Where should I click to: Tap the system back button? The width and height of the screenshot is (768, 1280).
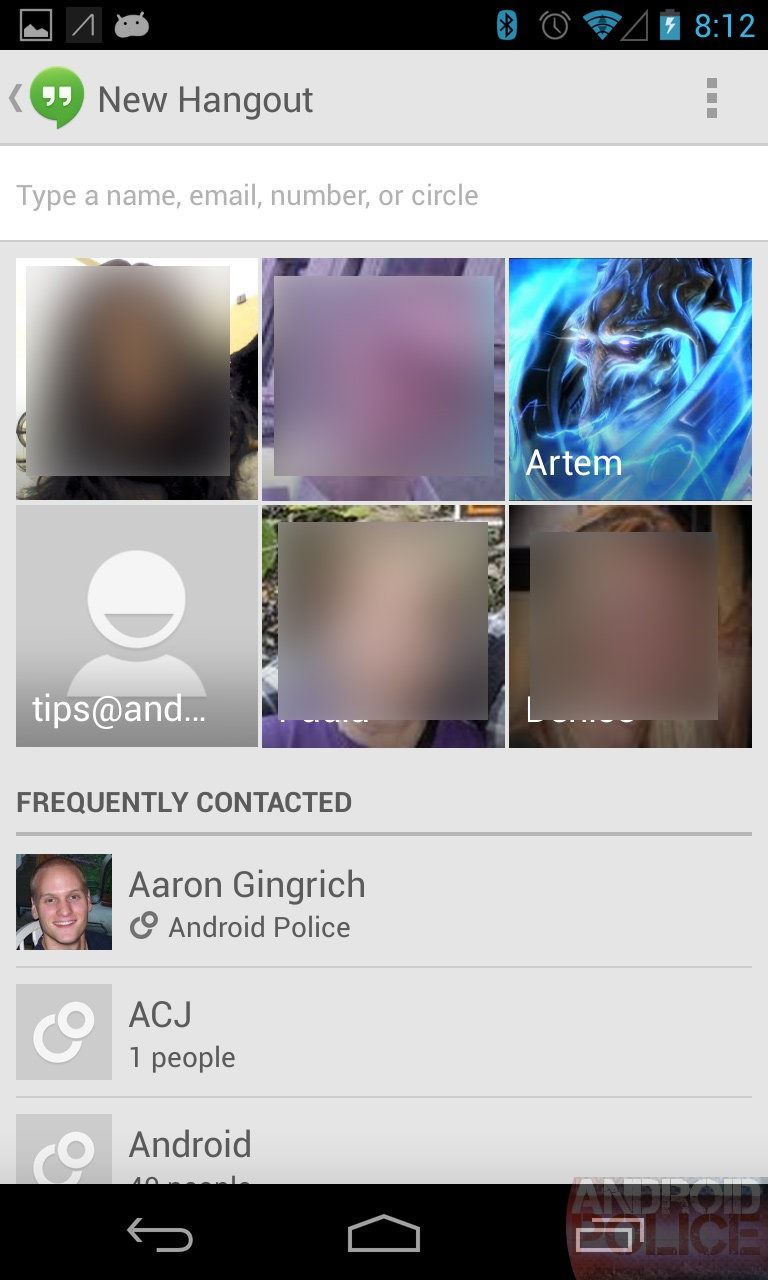(160, 1235)
